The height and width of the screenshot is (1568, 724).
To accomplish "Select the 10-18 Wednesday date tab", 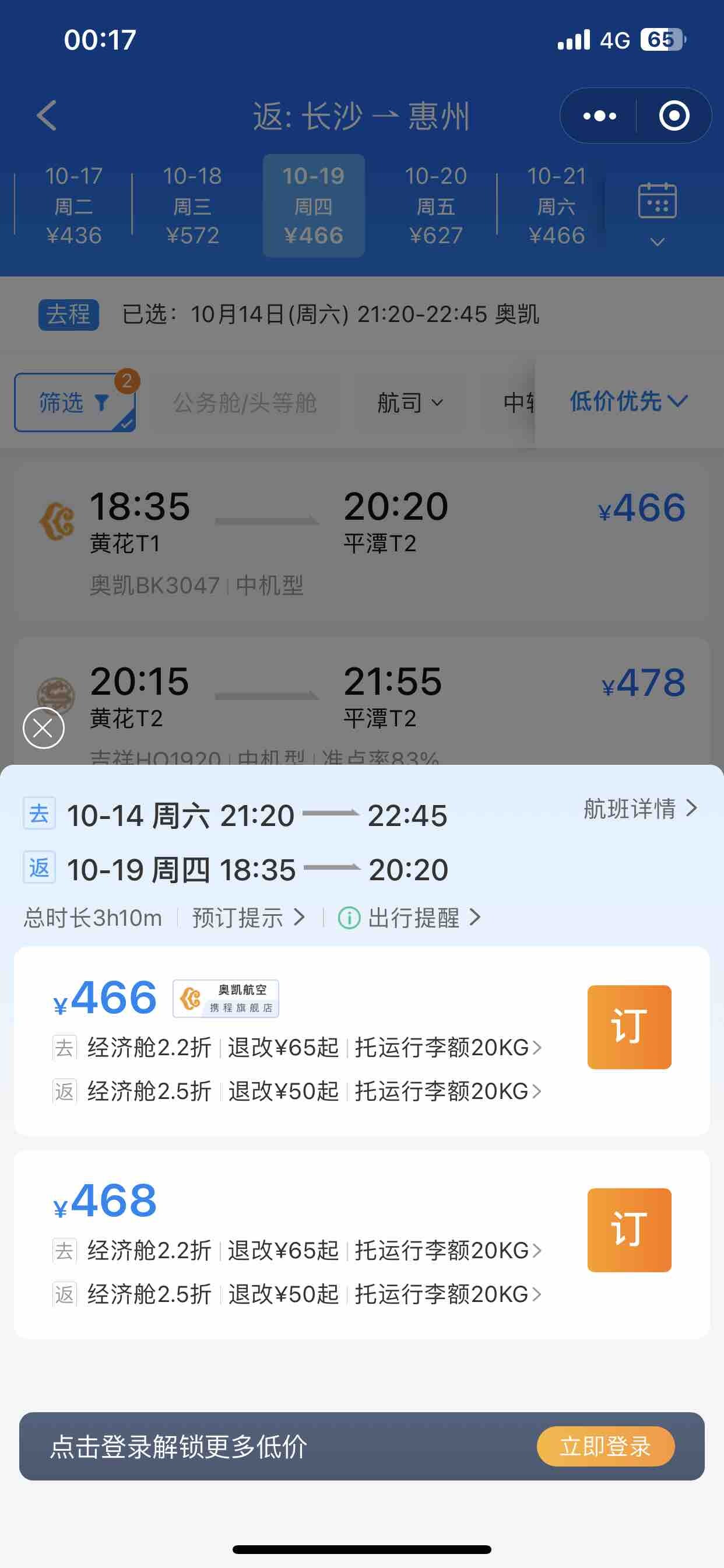I will click(192, 205).
